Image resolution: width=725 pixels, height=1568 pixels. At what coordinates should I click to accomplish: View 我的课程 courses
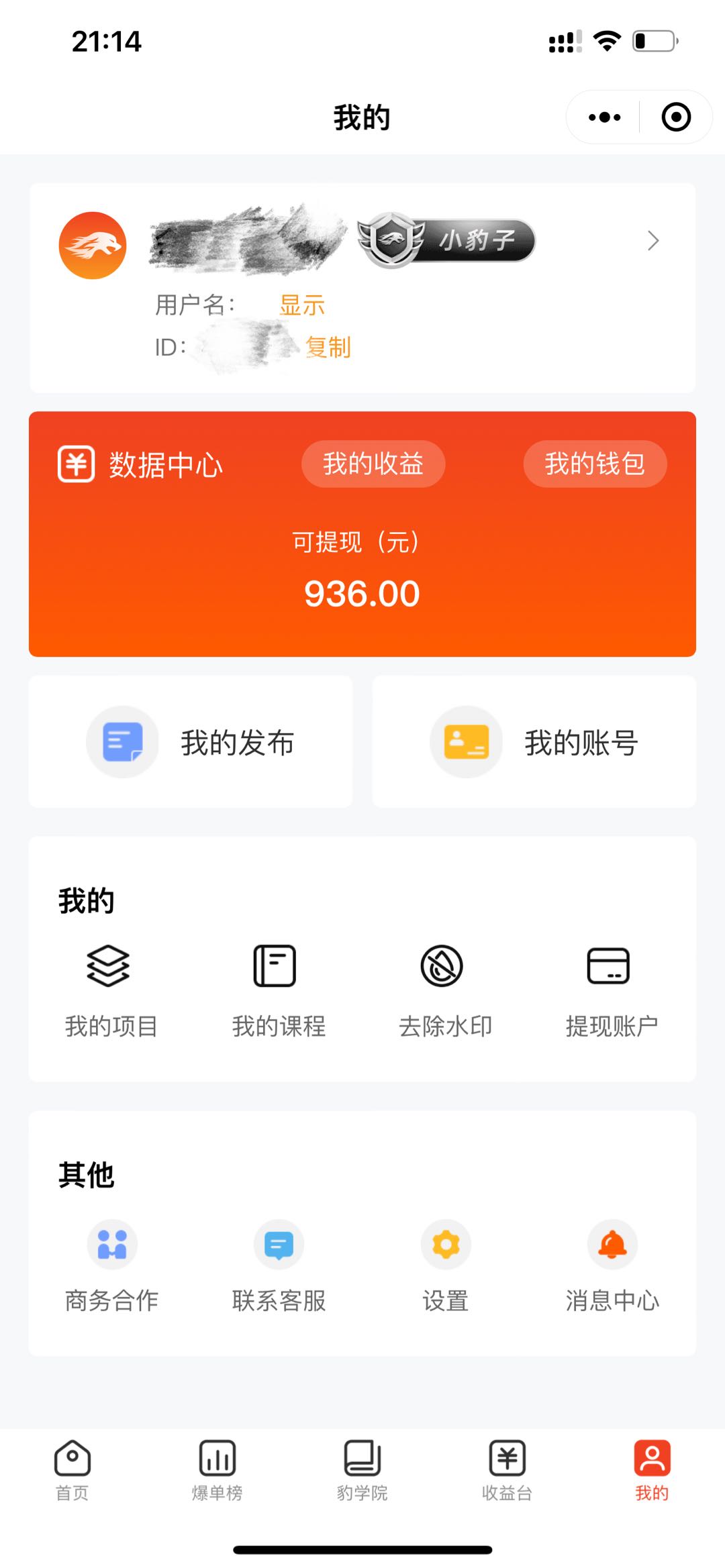[x=278, y=990]
